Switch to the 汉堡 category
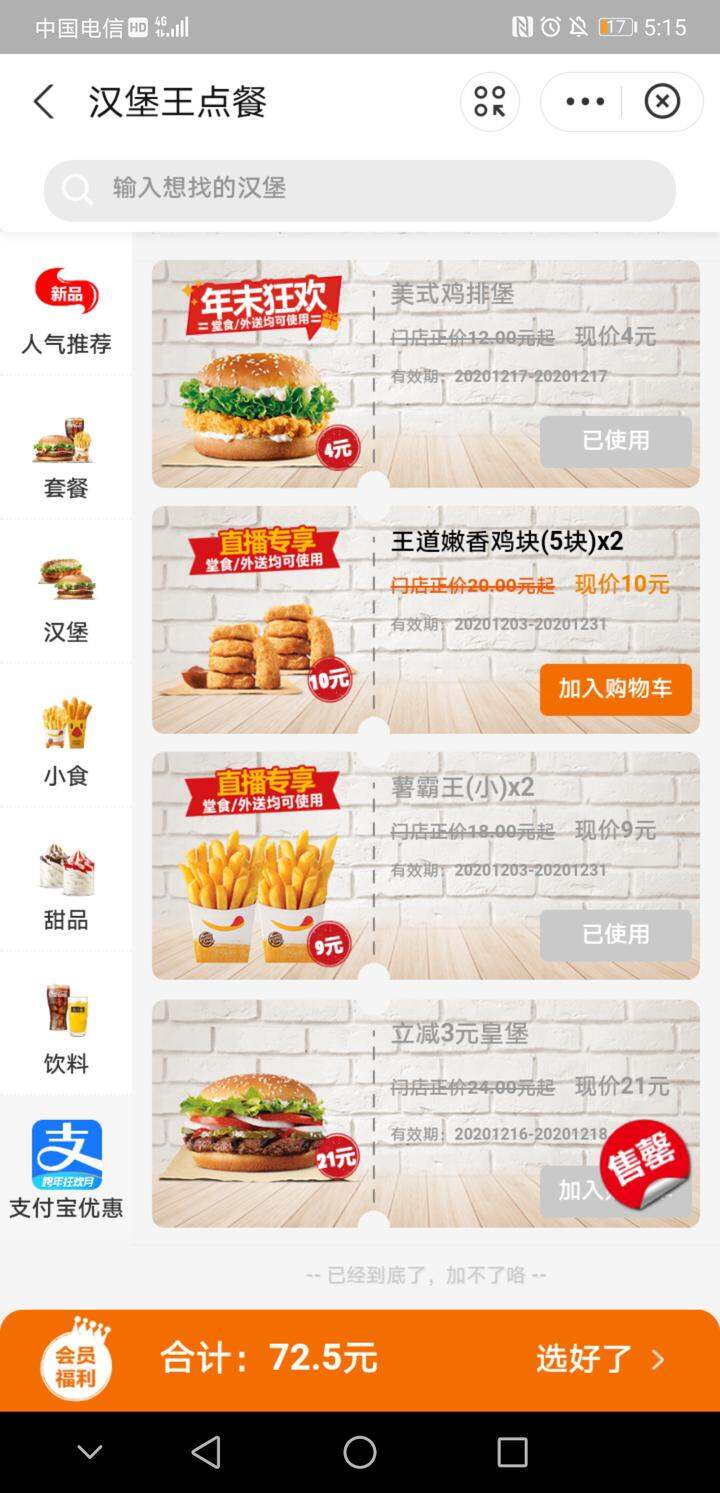The image size is (720, 1493). pos(66,591)
